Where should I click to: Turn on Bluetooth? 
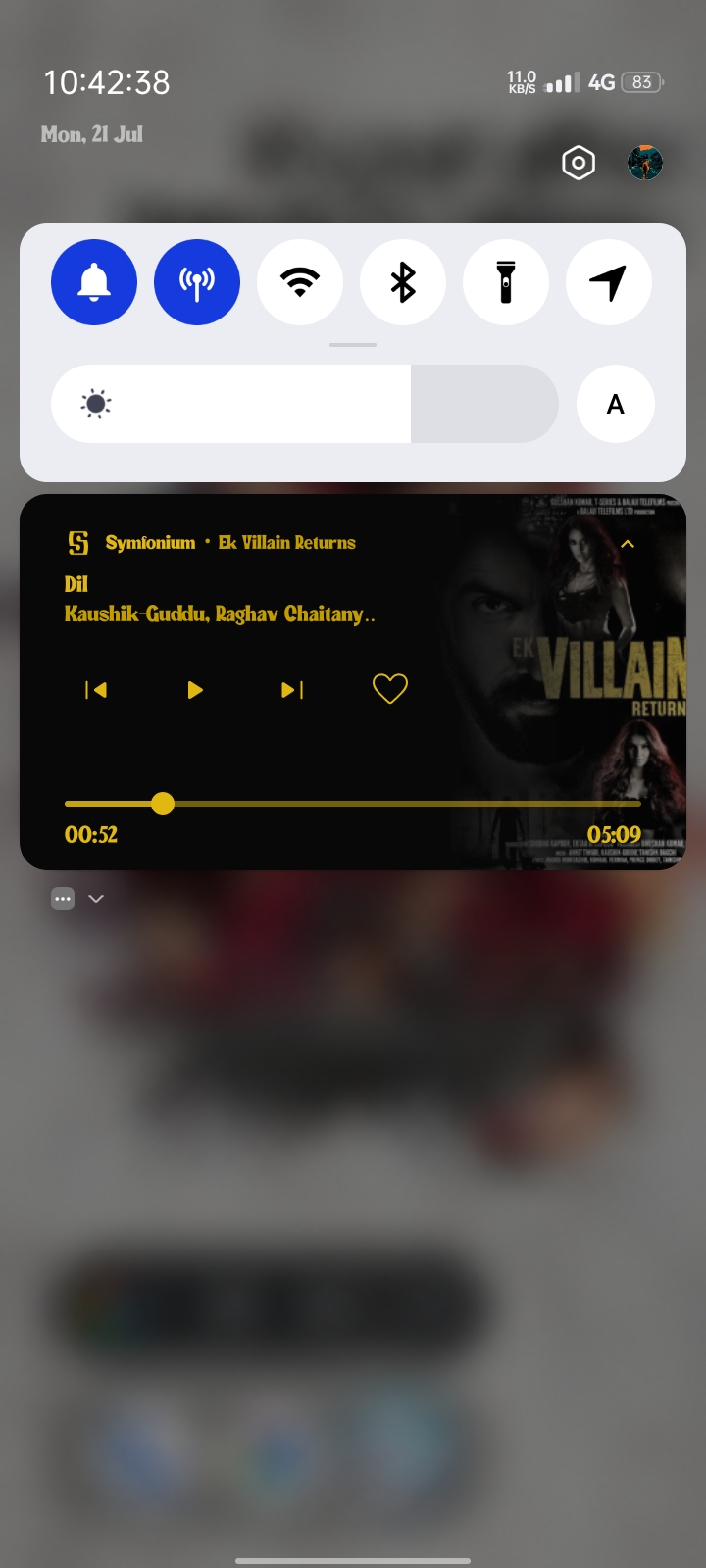(x=403, y=282)
